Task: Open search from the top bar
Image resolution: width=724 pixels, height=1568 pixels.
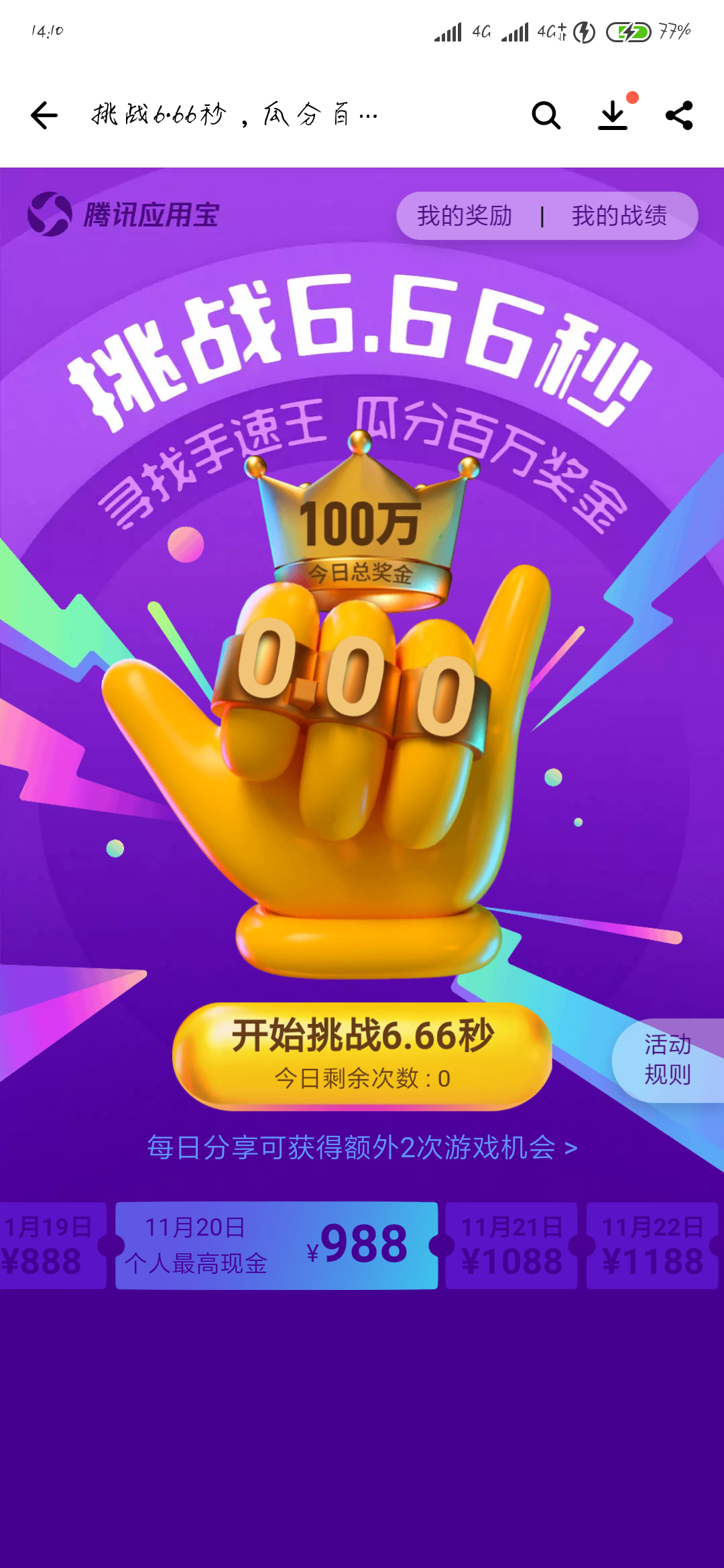Action: pyautogui.click(x=546, y=115)
